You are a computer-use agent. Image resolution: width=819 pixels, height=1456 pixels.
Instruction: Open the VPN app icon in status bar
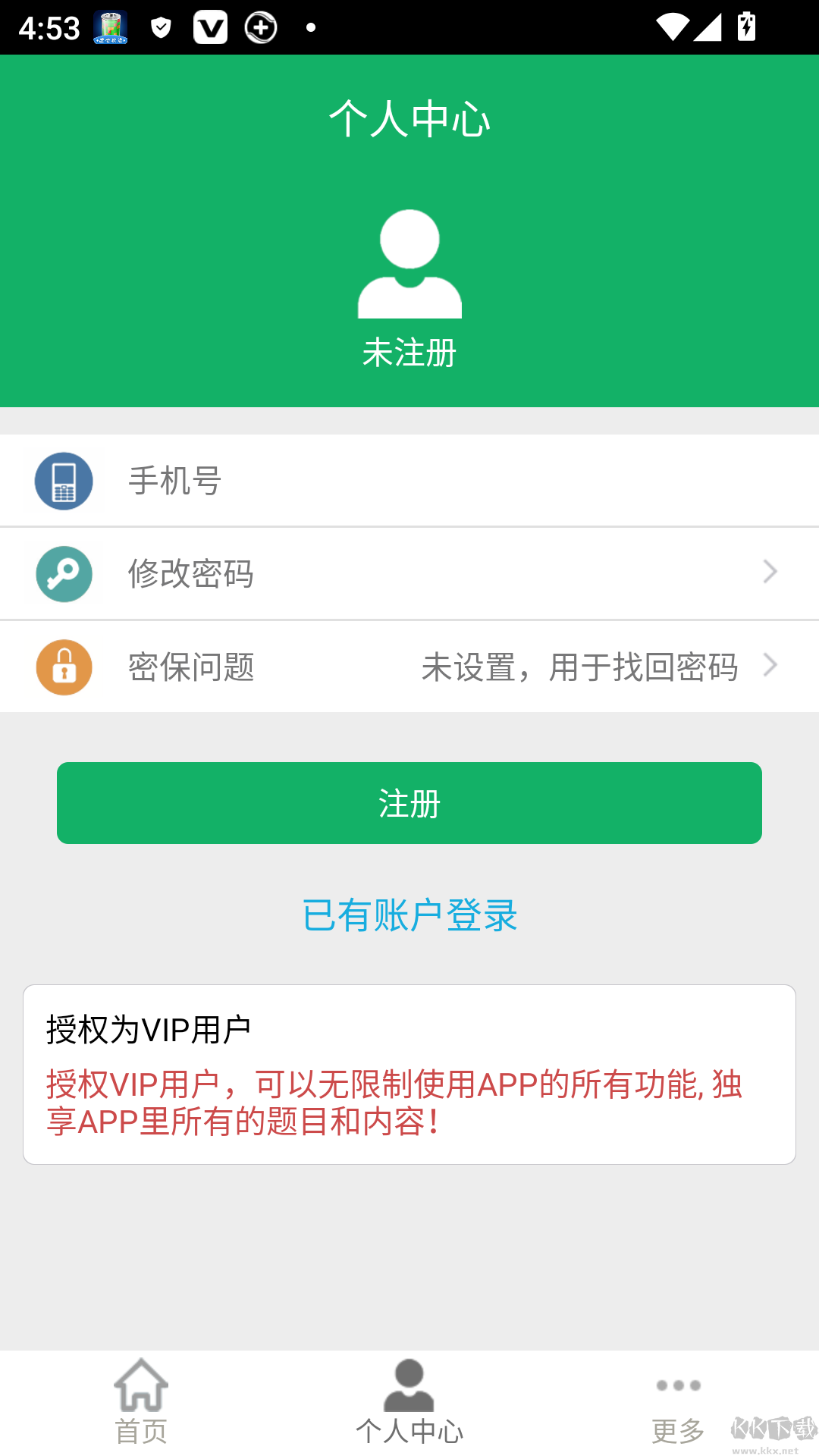click(212, 27)
